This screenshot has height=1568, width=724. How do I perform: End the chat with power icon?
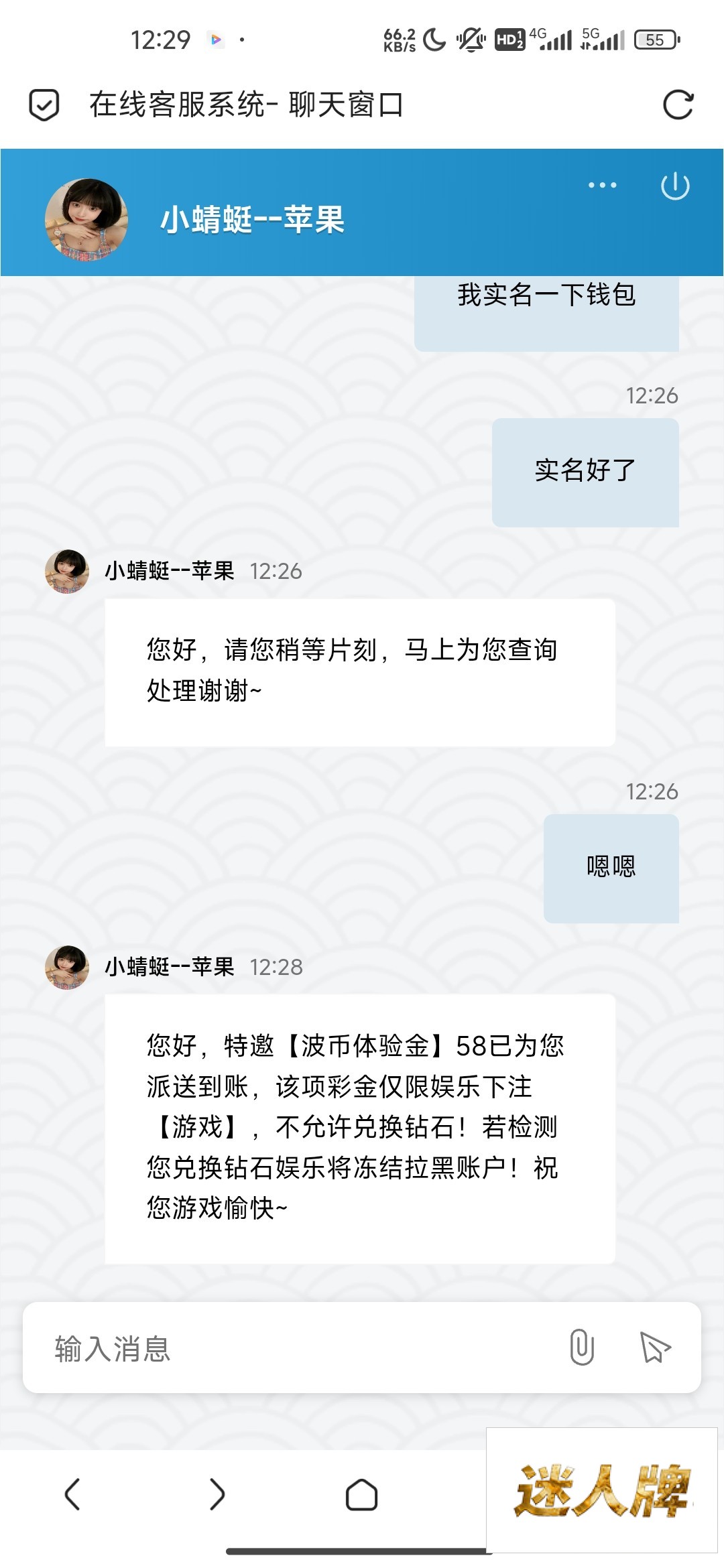click(674, 186)
